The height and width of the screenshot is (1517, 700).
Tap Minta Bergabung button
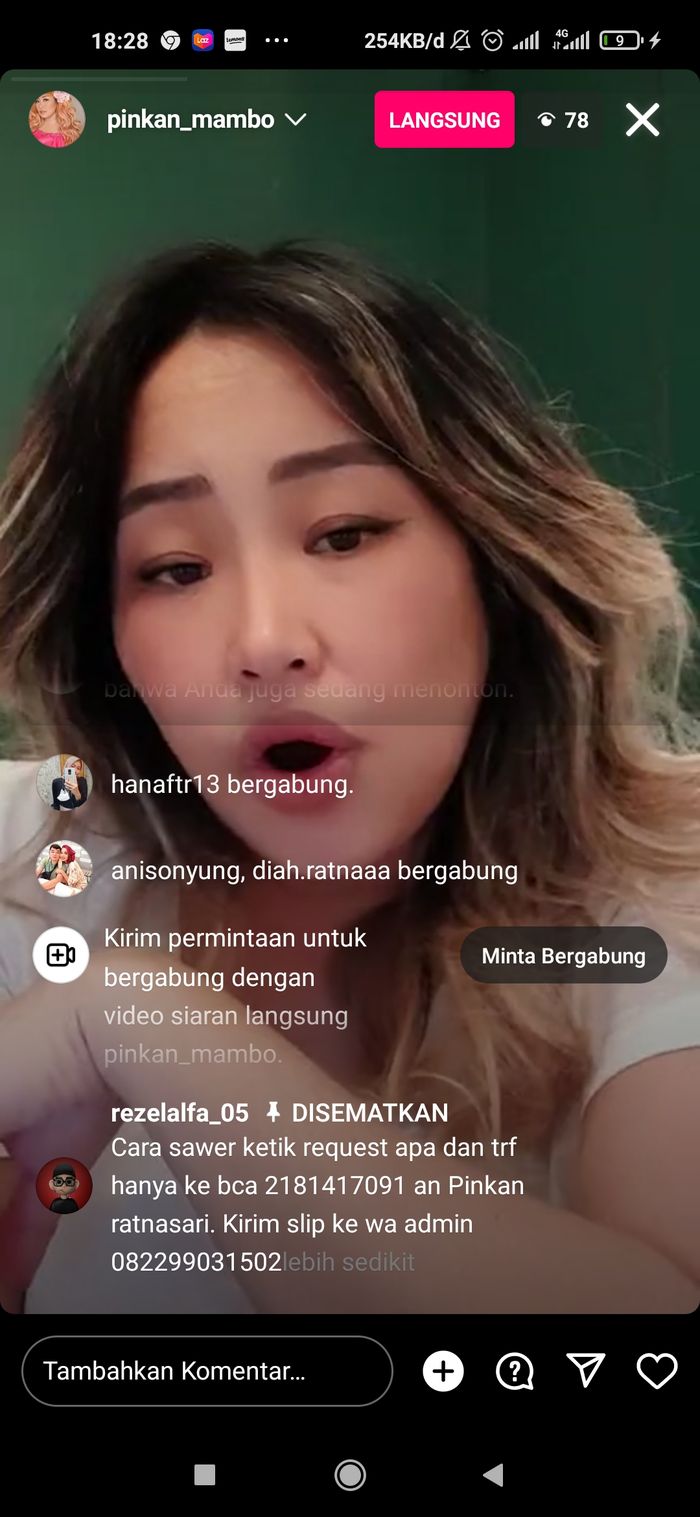(563, 955)
